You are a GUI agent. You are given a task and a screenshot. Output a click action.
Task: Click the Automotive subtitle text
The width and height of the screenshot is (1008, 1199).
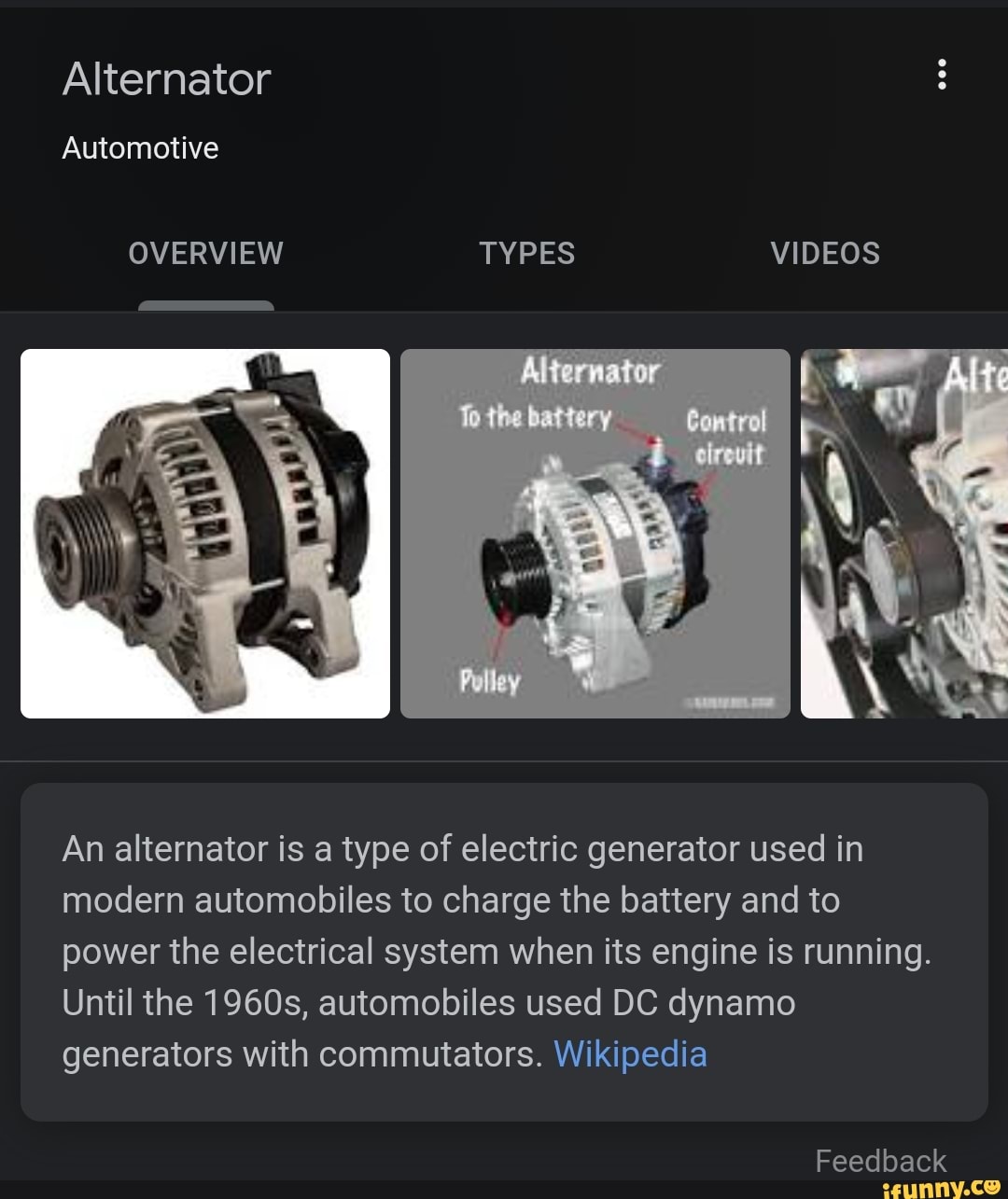tap(140, 146)
